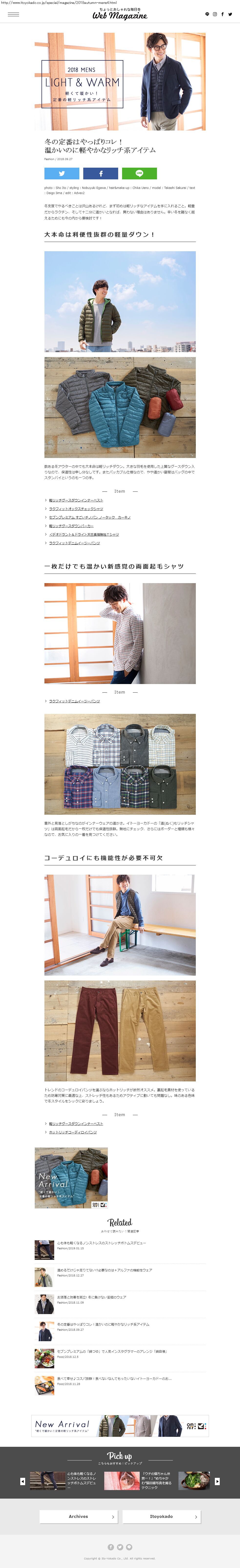Show the next Pick up slide
The height and width of the screenshot is (1568, 240).
click(x=218, y=1481)
